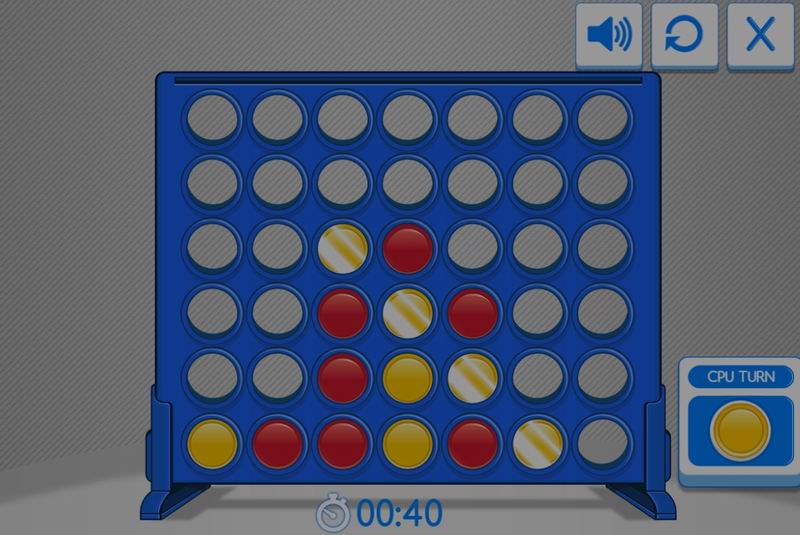Mute the game sound
Viewport: 800px width, 535px height.
[x=609, y=35]
